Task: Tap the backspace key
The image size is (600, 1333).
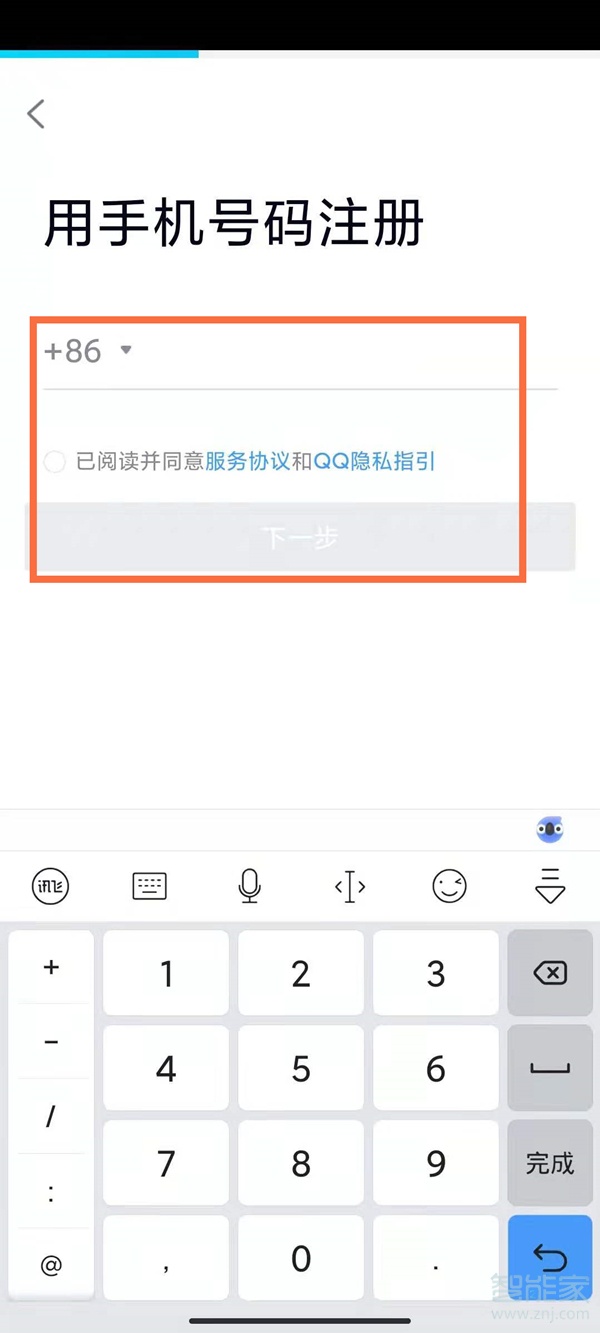Action: pos(550,973)
